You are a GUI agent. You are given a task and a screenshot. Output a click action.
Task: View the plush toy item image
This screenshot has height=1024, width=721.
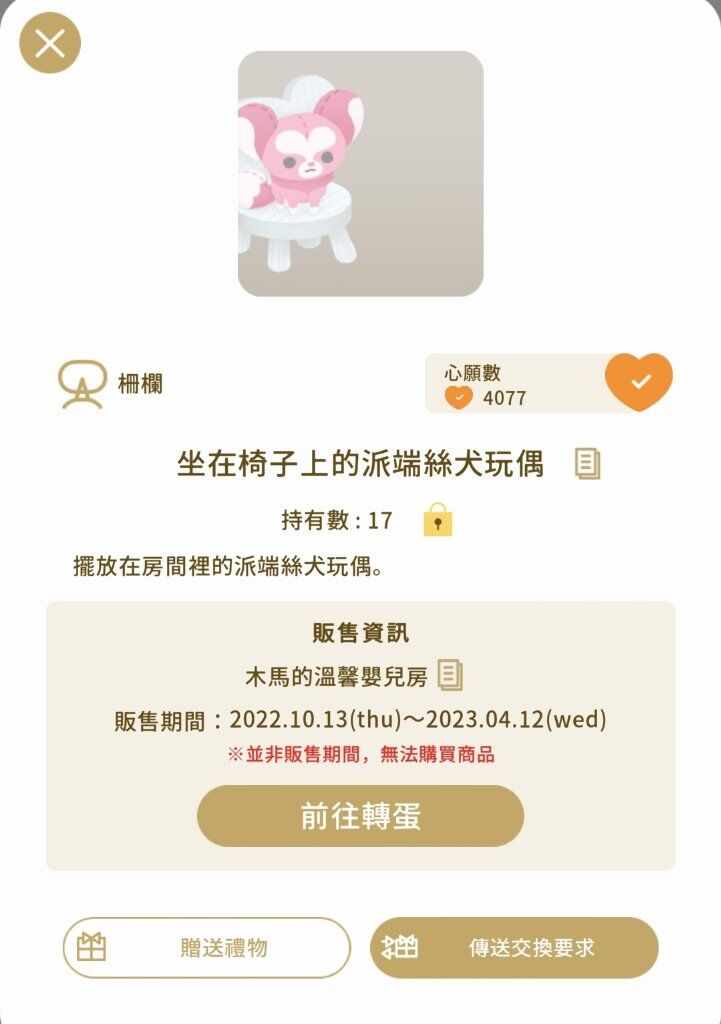pos(360,174)
